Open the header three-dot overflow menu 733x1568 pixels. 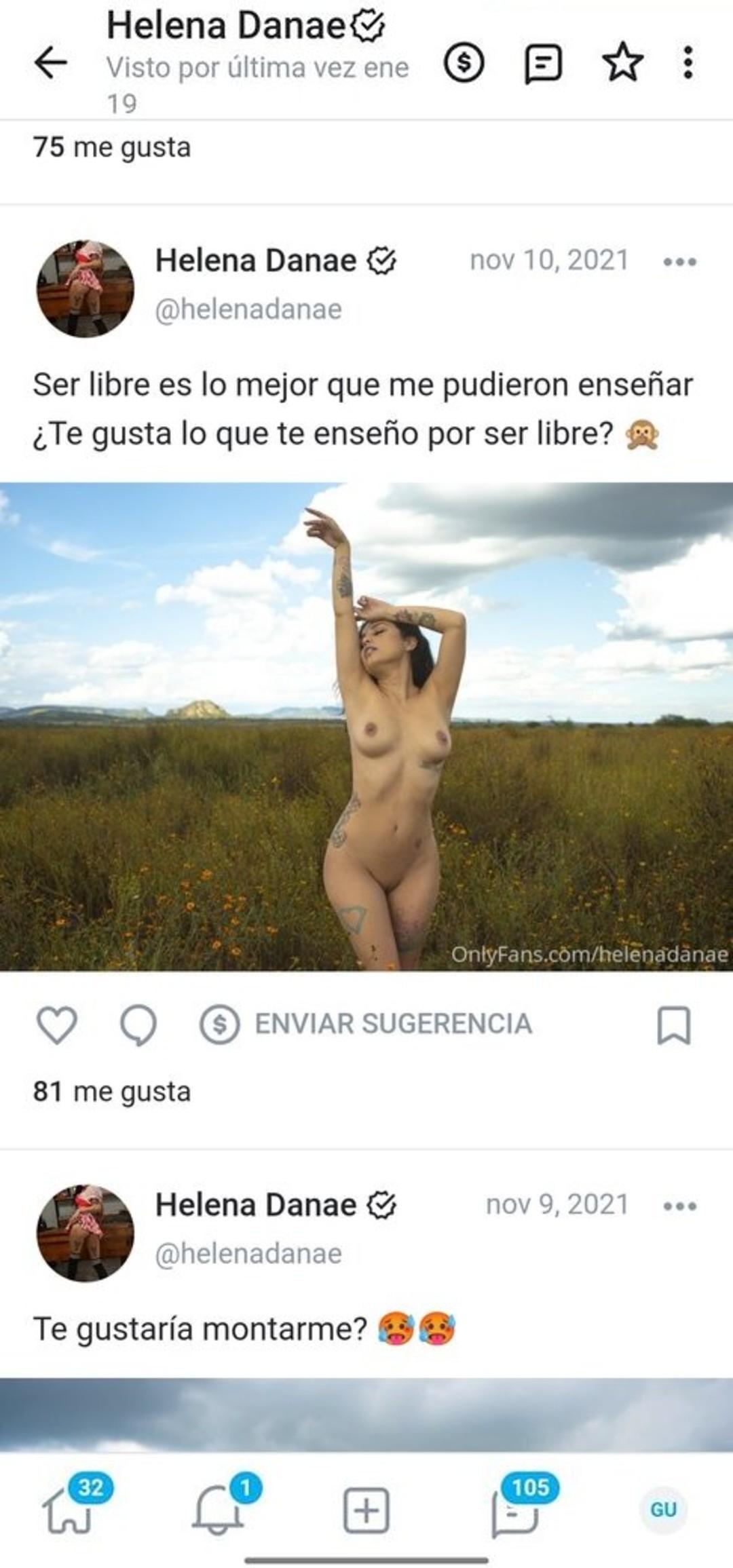[688, 63]
